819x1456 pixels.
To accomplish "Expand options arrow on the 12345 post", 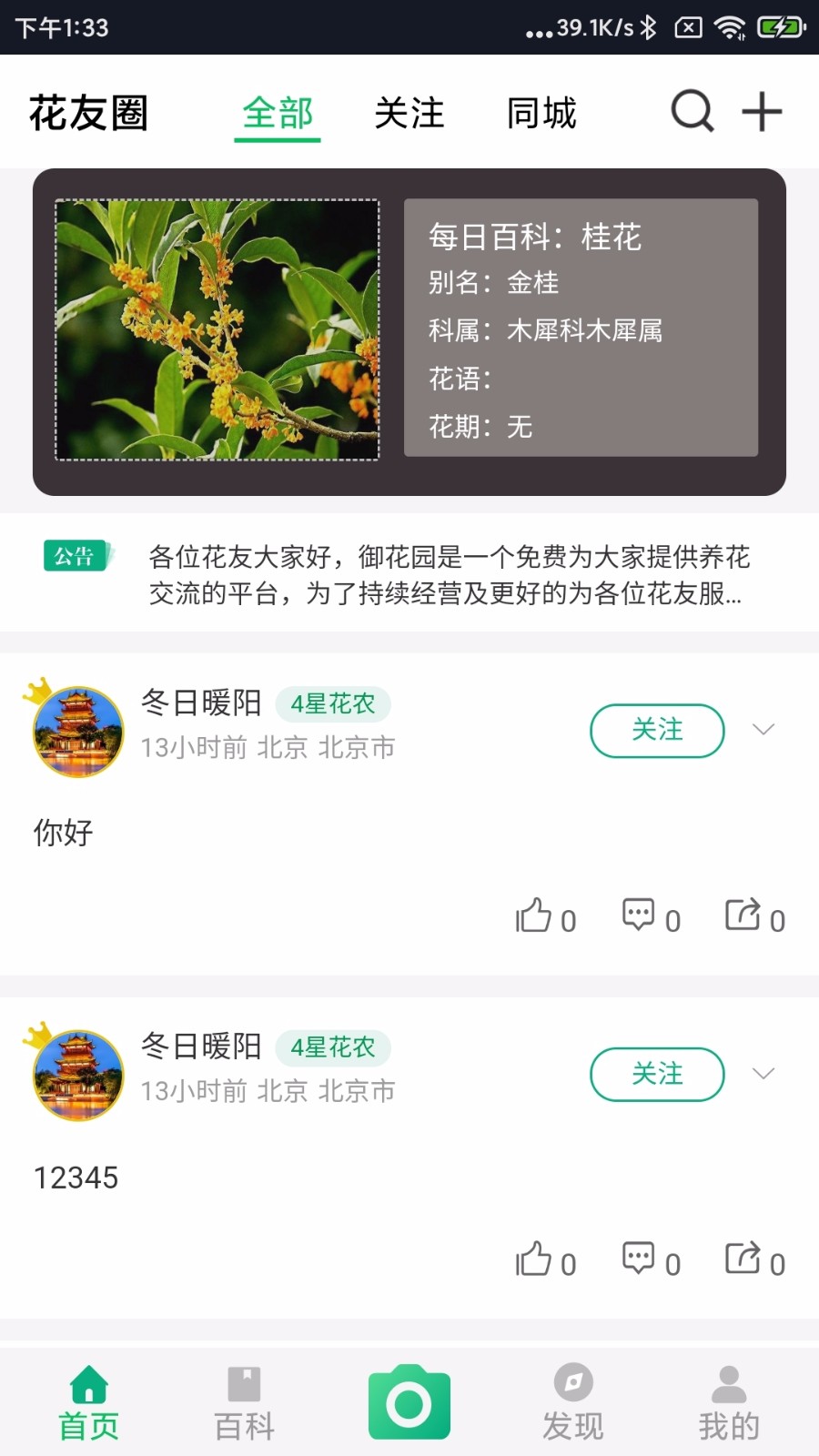I will 763,1074.
